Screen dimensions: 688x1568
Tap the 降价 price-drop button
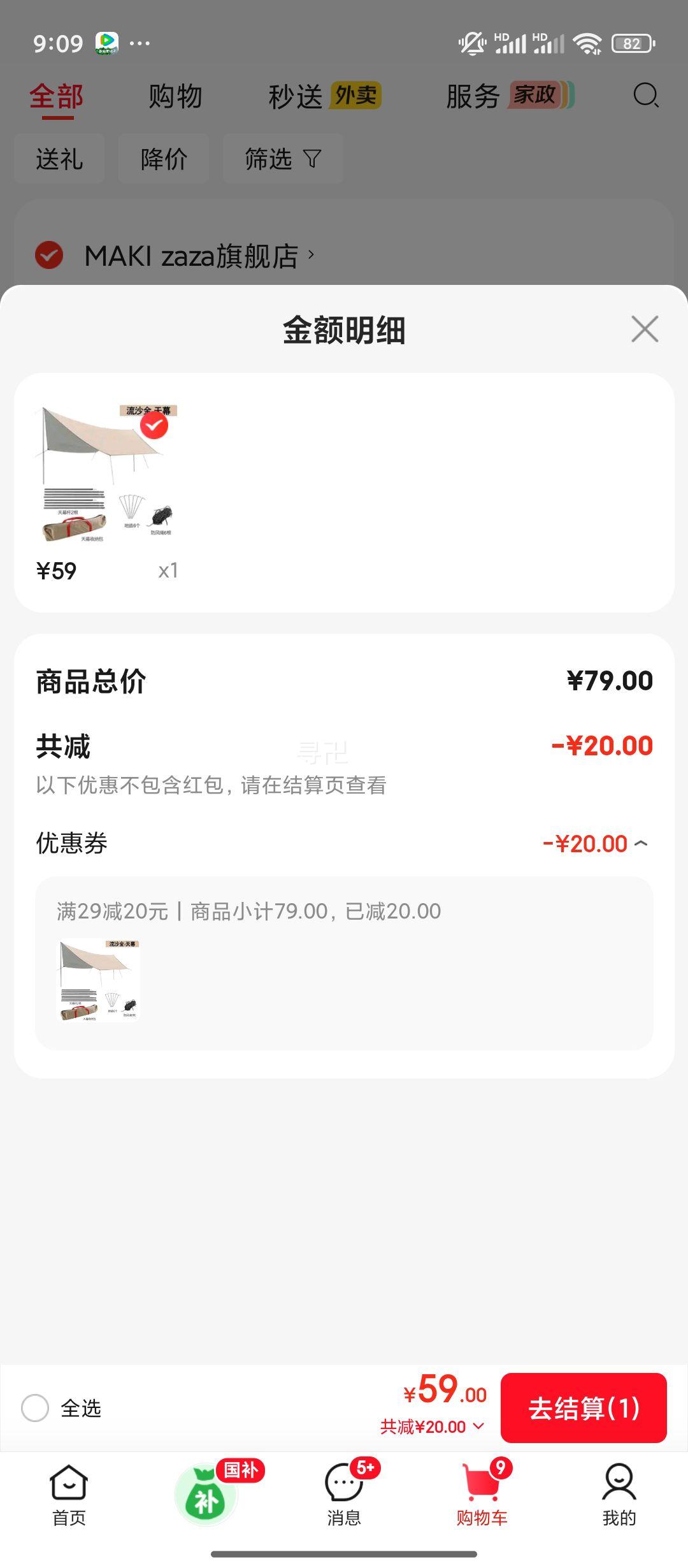coord(163,159)
